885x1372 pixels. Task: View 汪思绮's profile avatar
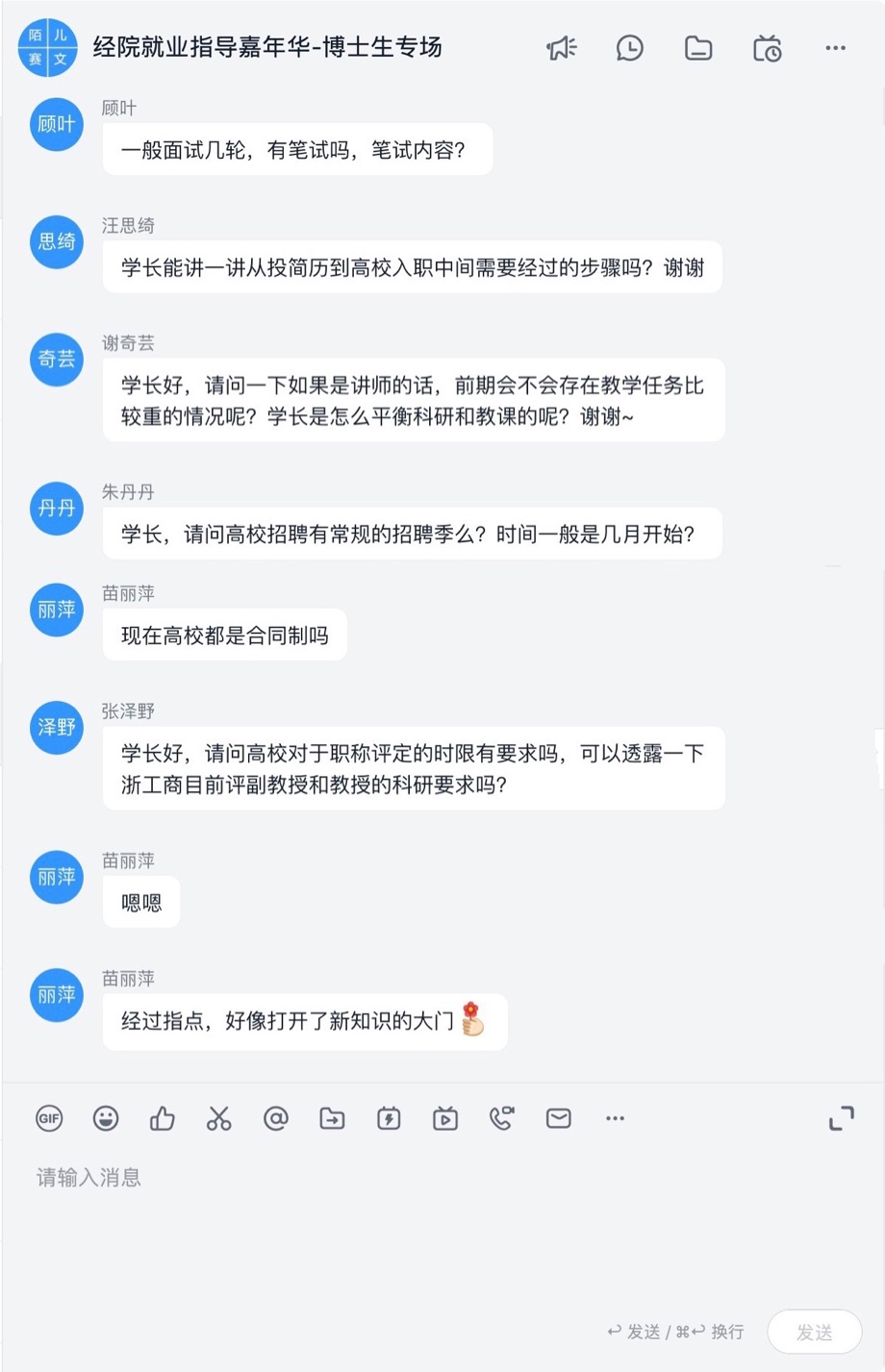[57, 241]
